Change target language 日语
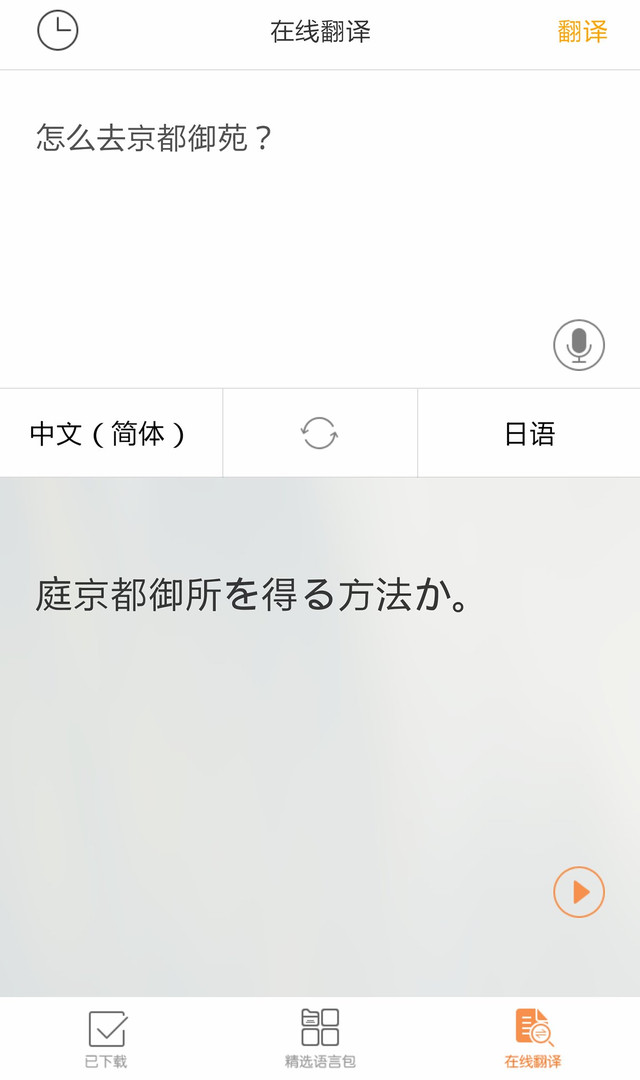 point(529,433)
